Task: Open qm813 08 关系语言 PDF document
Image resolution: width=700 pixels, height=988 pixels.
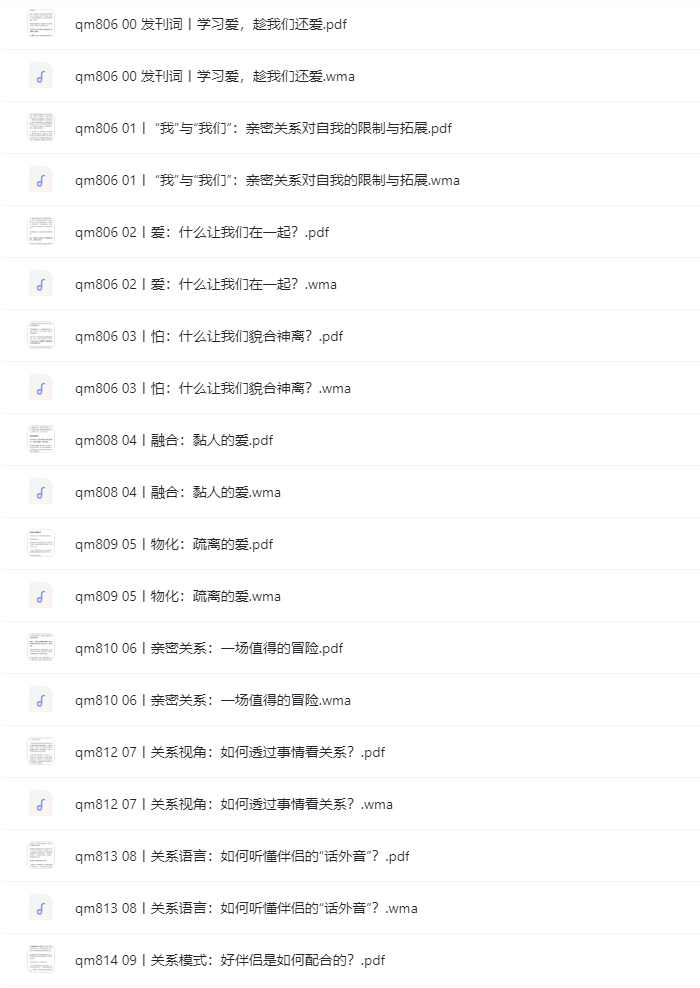Action: click(x=242, y=856)
